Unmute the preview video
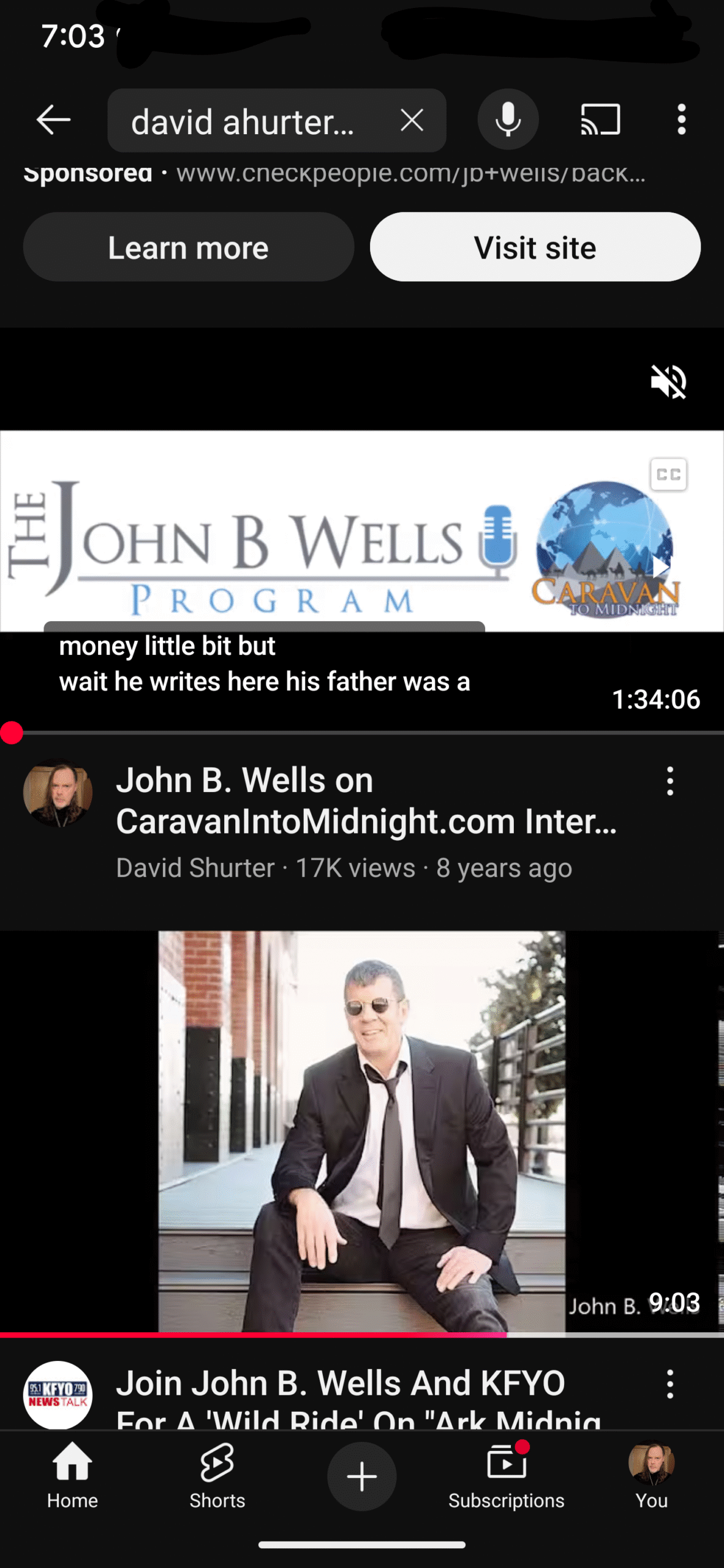The height and width of the screenshot is (1568, 724). (x=668, y=382)
